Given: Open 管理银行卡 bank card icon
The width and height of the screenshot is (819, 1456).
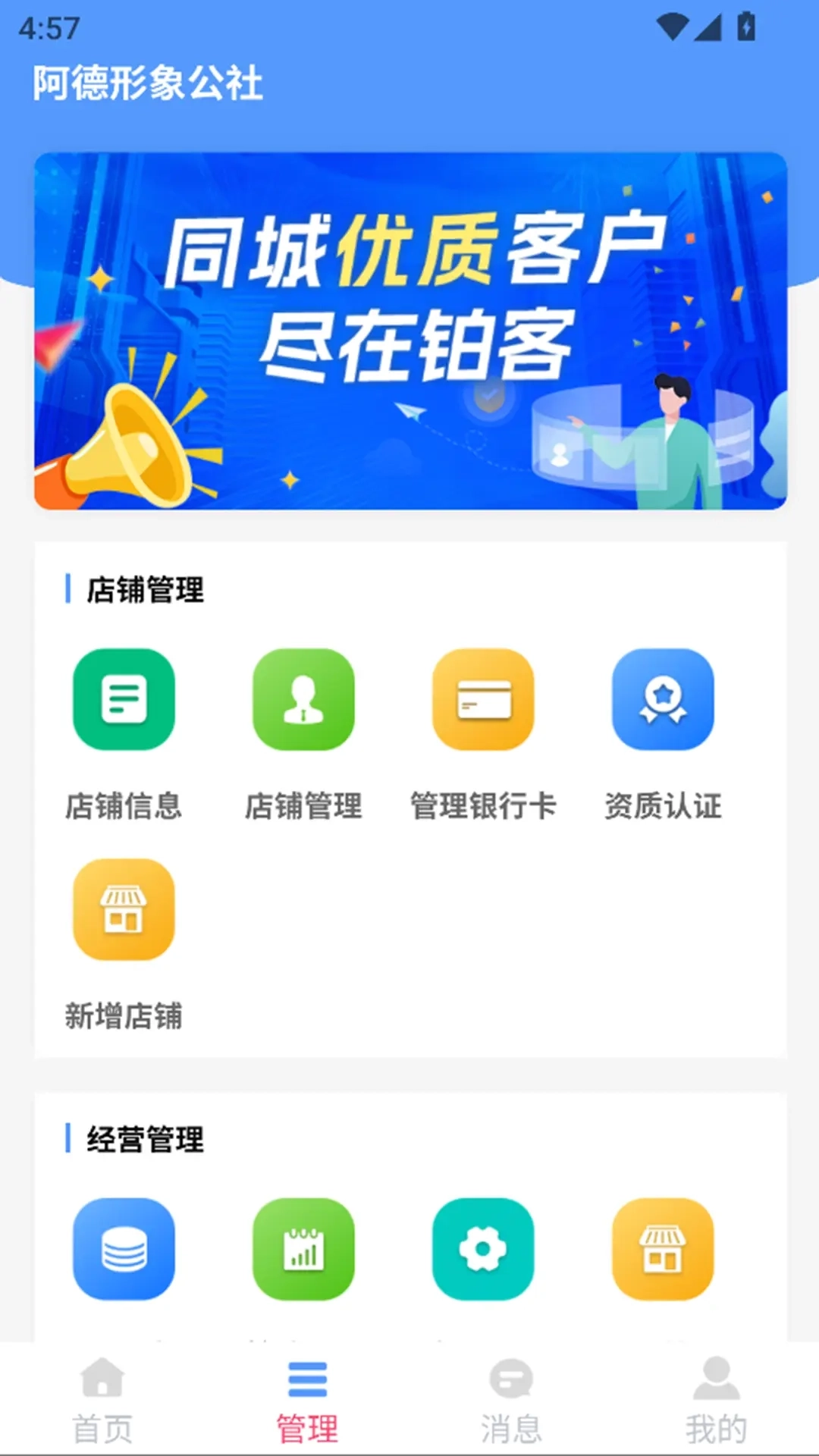Looking at the screenshot, I should (483, 700).
